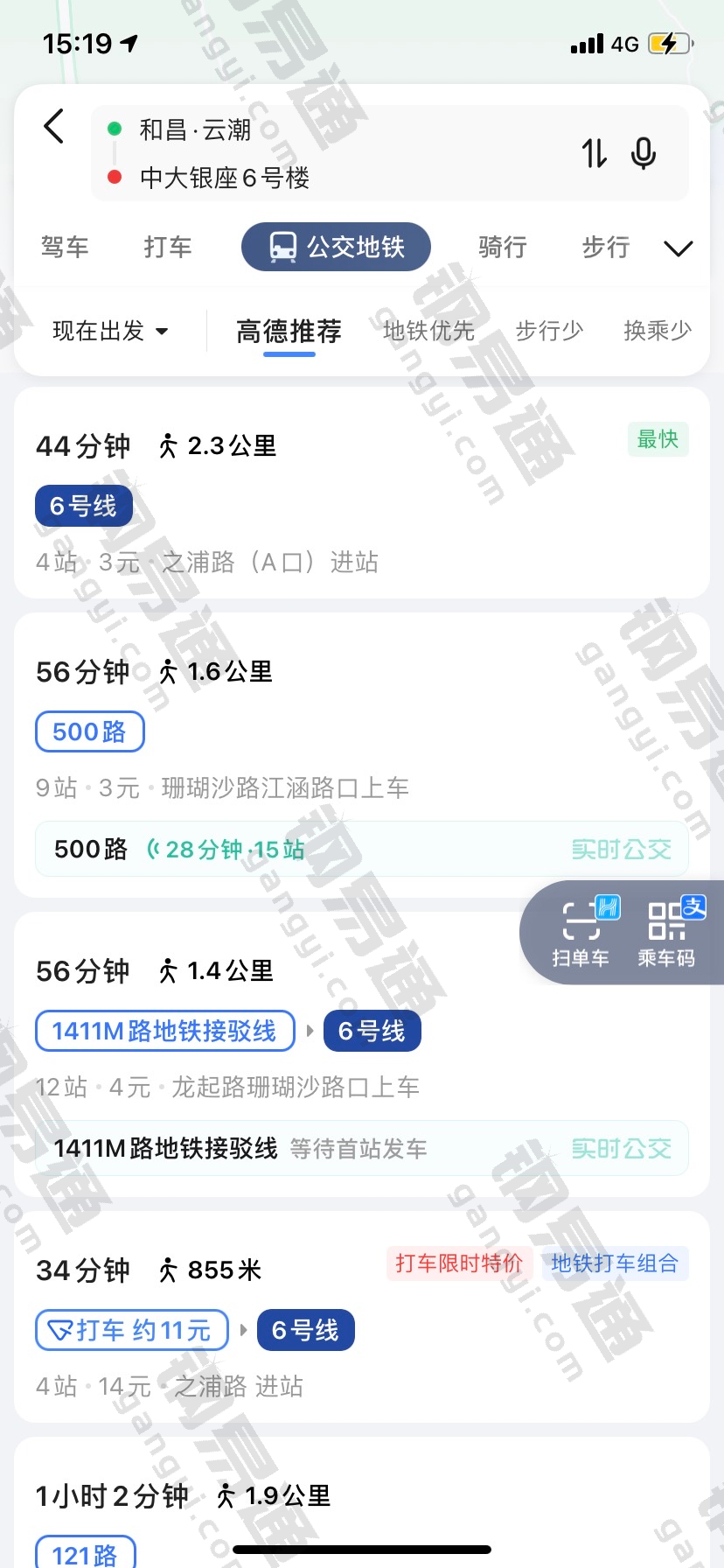The image size is (724, 1568).
Task: Switch to the 骑行 tab
Action: [x=503, y=248]
